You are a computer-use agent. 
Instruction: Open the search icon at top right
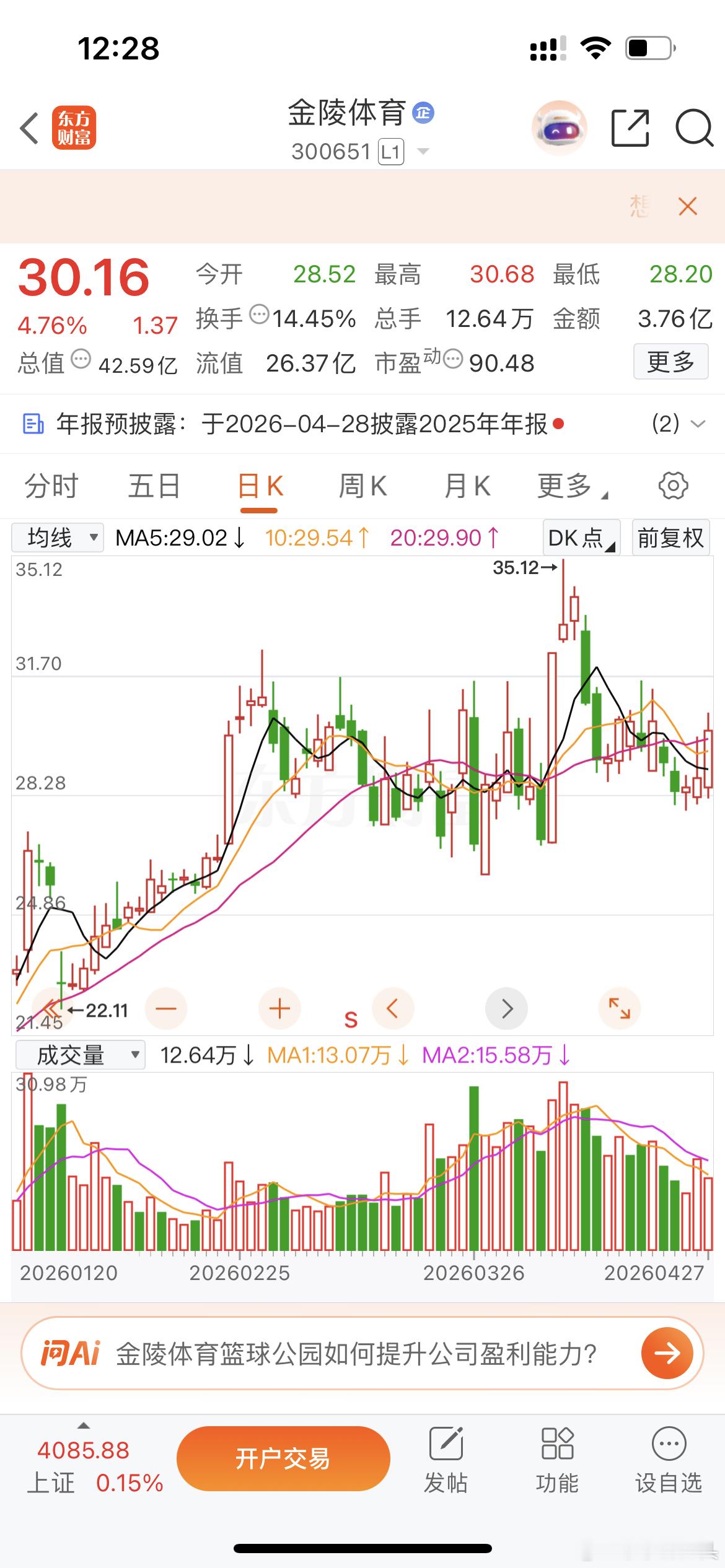pos(690,127)
